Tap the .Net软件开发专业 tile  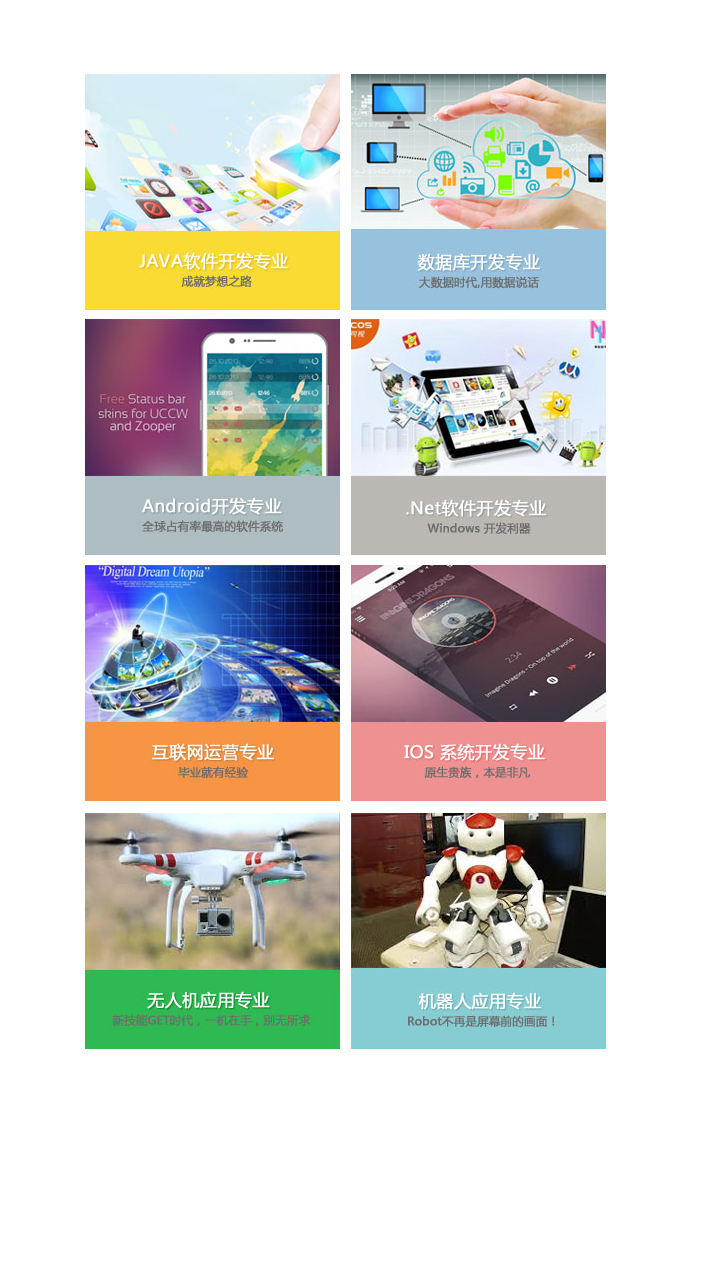click(478, 437)
